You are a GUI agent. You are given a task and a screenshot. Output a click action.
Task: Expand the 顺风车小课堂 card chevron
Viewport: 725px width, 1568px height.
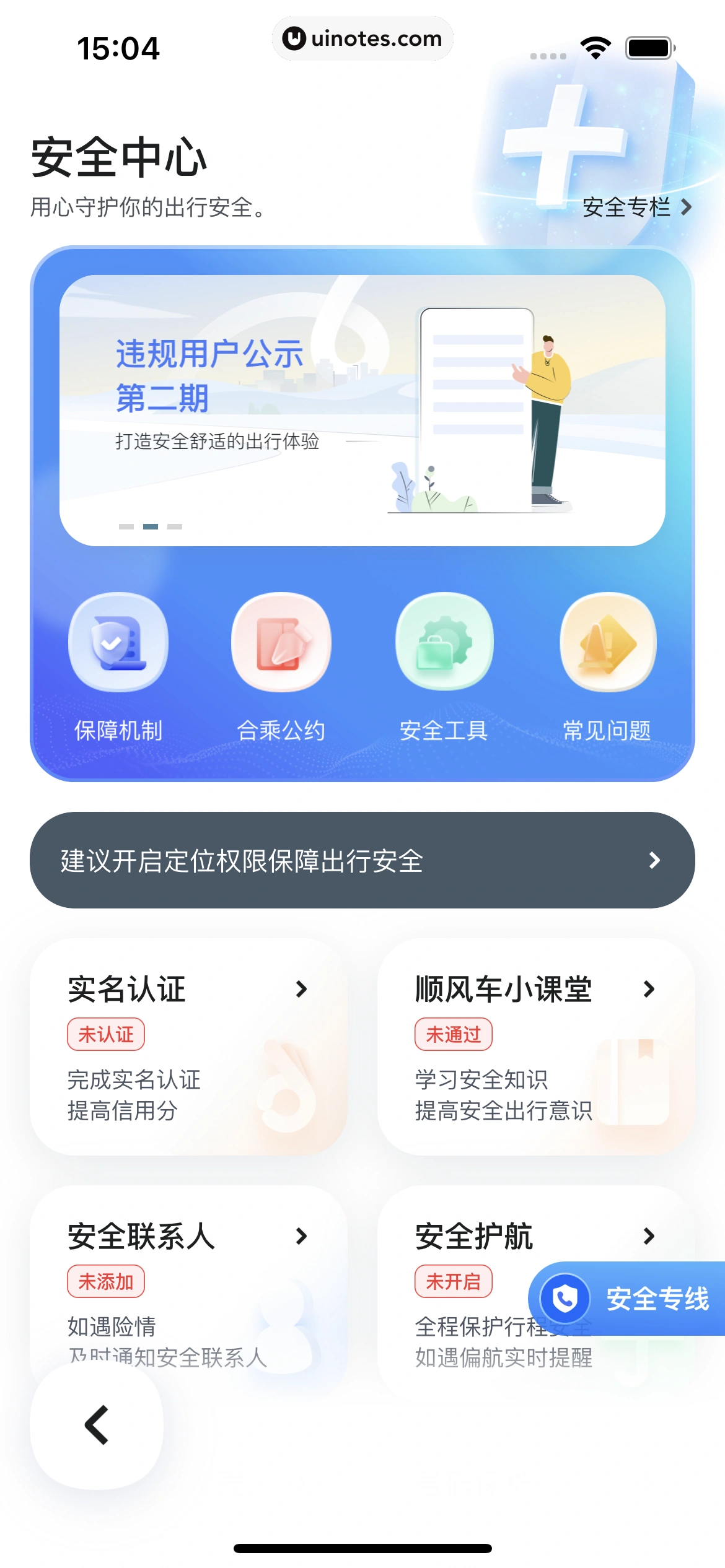click(x=649, y=989)
